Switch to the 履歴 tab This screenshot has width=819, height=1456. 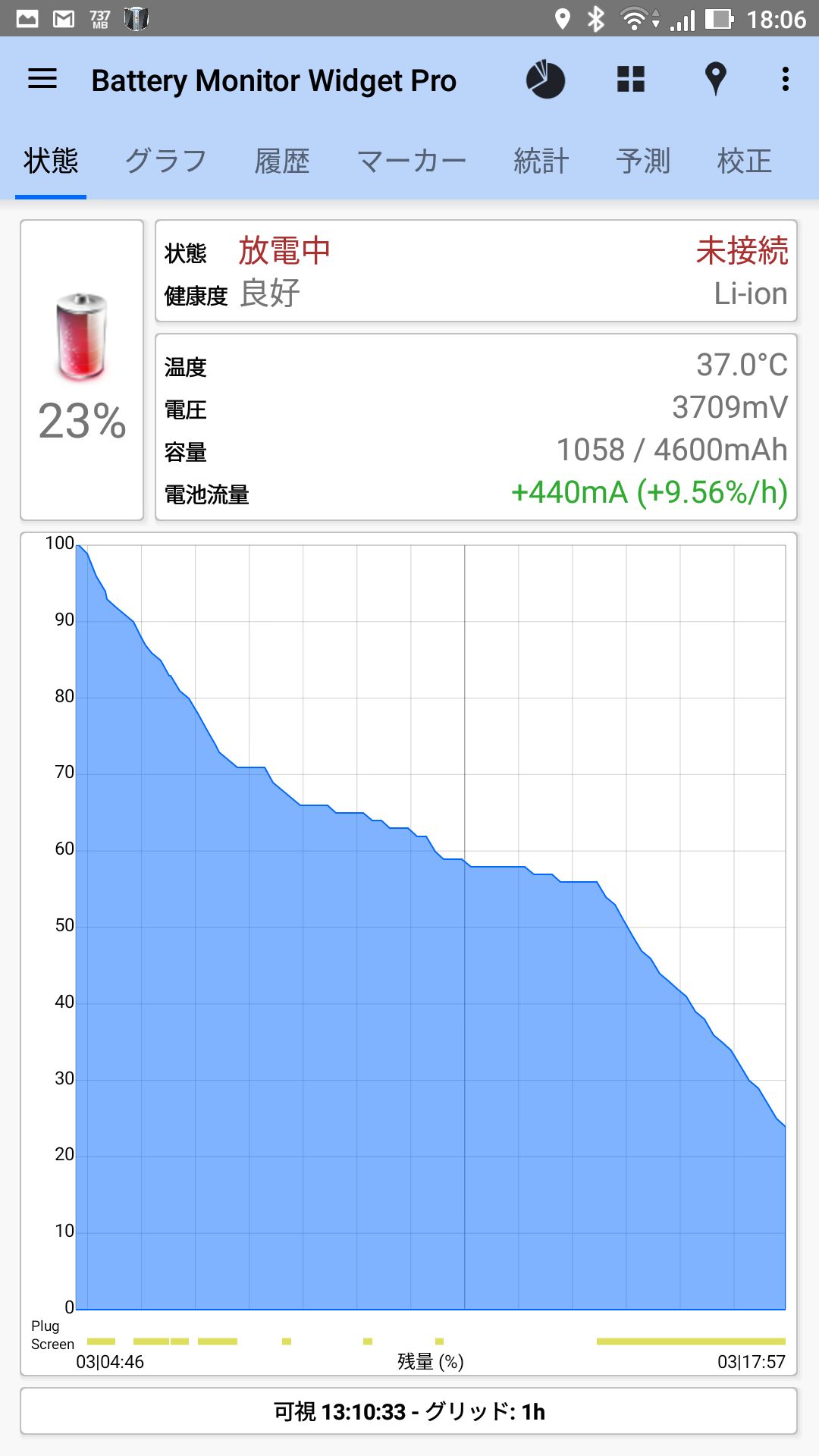(x=282, y=161)
